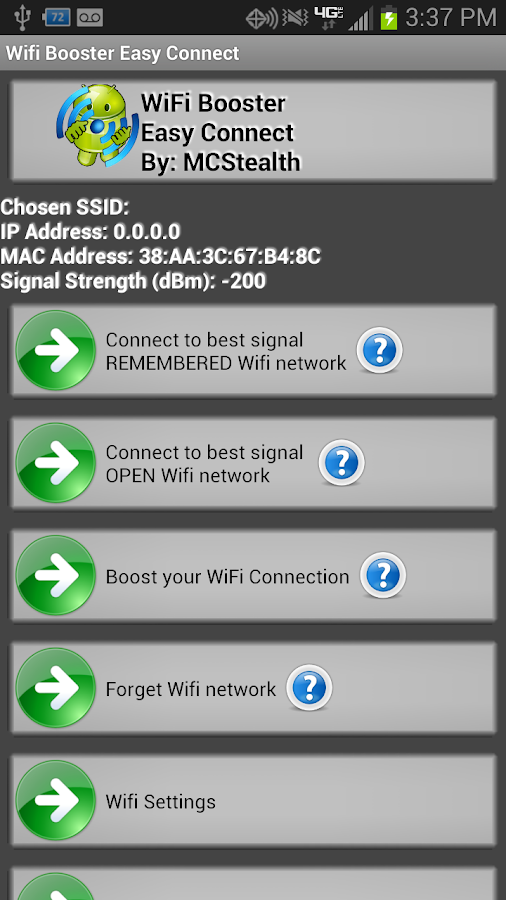The width and height of the screenshot is (506, 900).
Task: Choose Forget Wifi network
Action: tap(253, 688)
